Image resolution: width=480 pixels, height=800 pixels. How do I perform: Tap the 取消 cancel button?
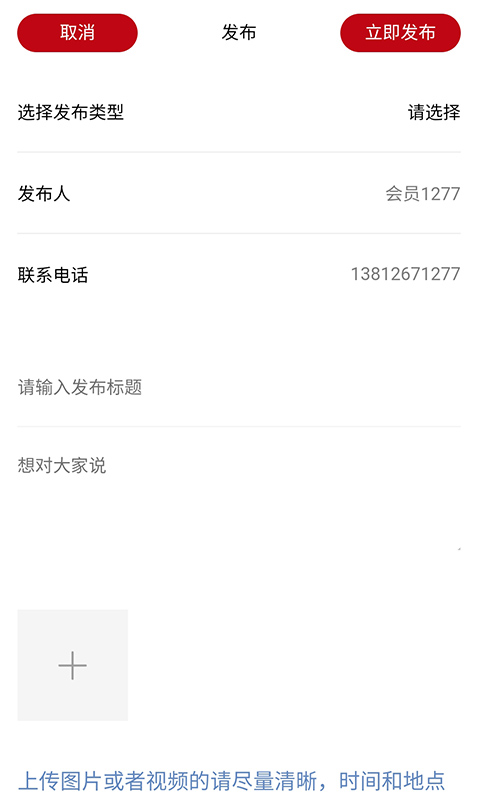point(78,33)
